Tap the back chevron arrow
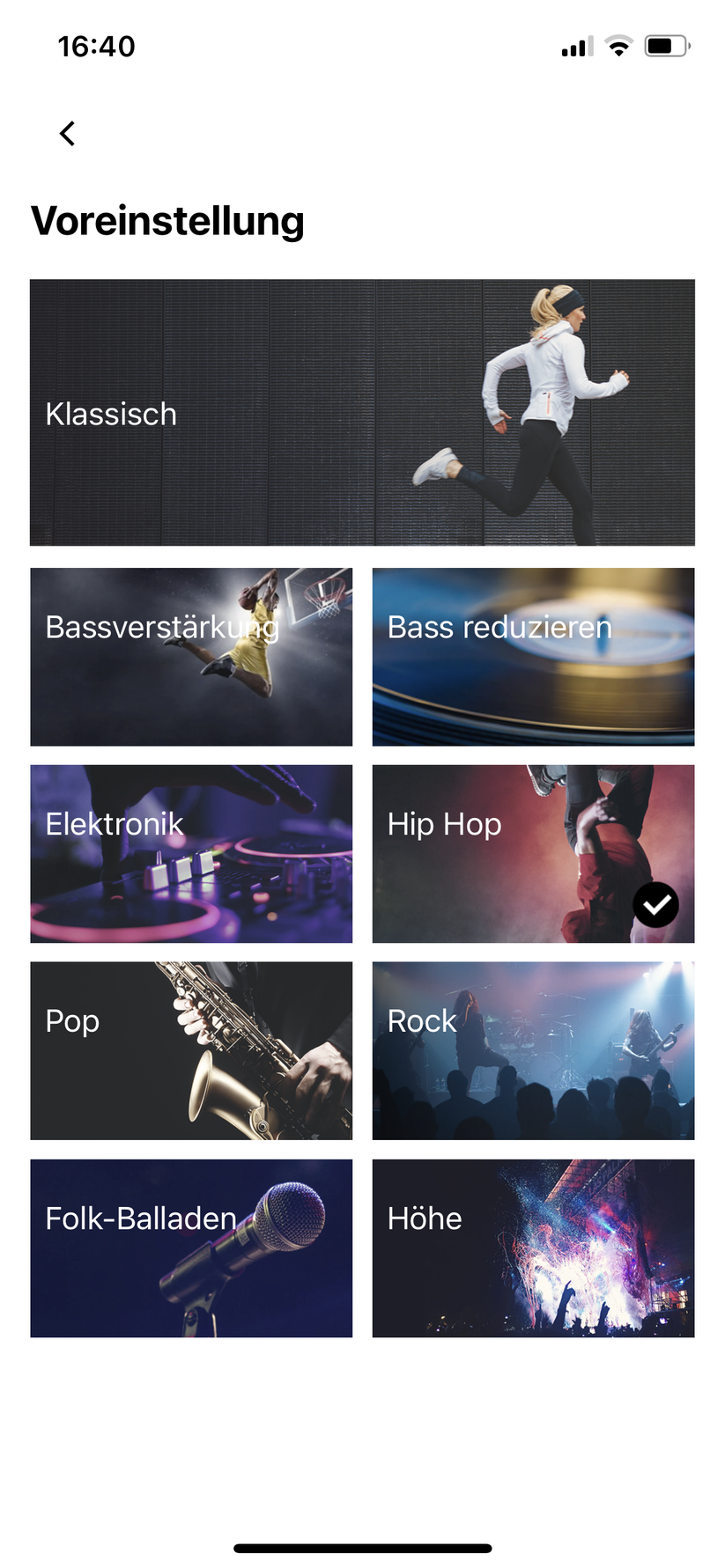This screenshot has width=725, height=1568. pyautogui.click(x=67, y=133)
